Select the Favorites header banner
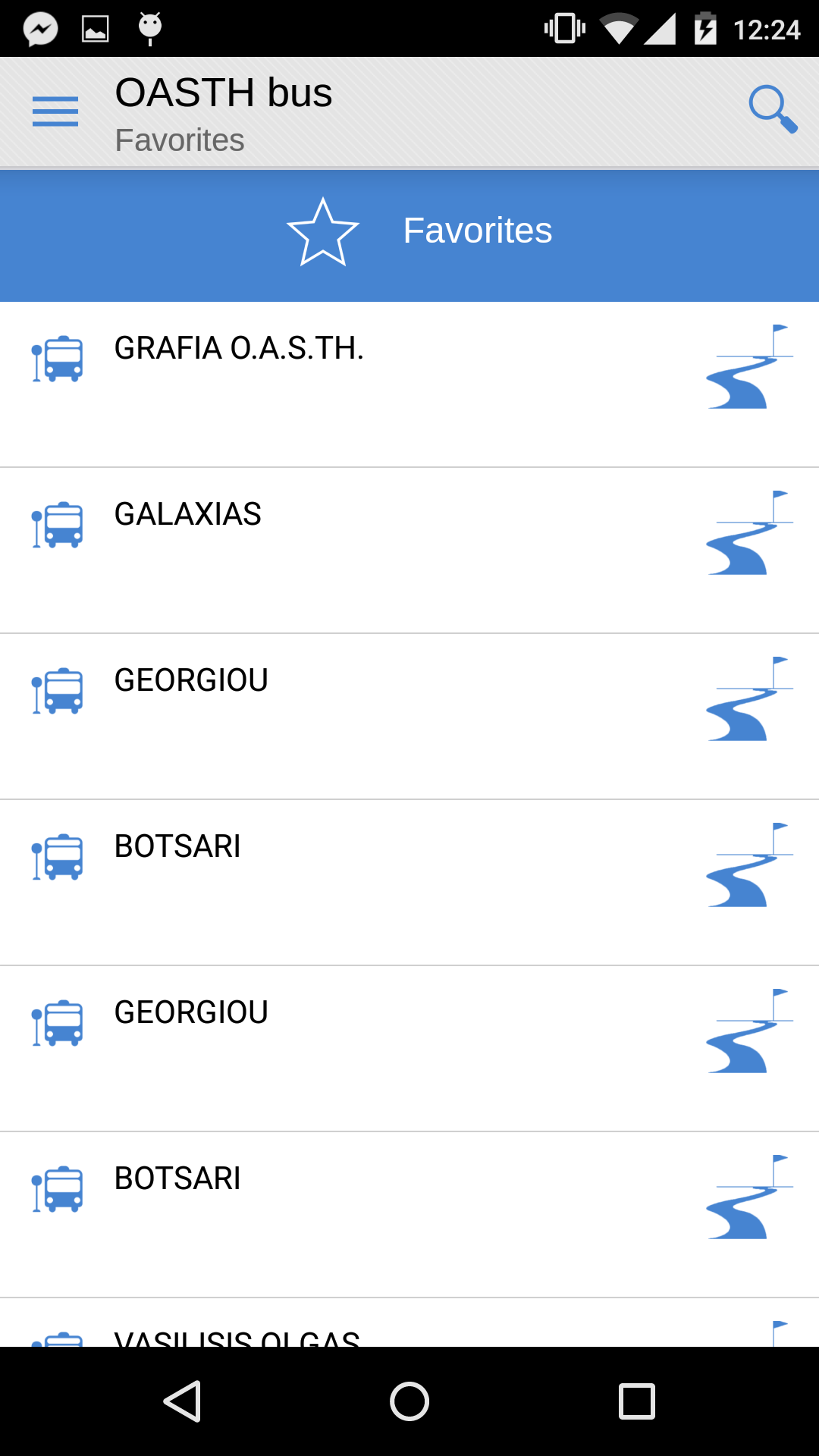 pos(409,232)
